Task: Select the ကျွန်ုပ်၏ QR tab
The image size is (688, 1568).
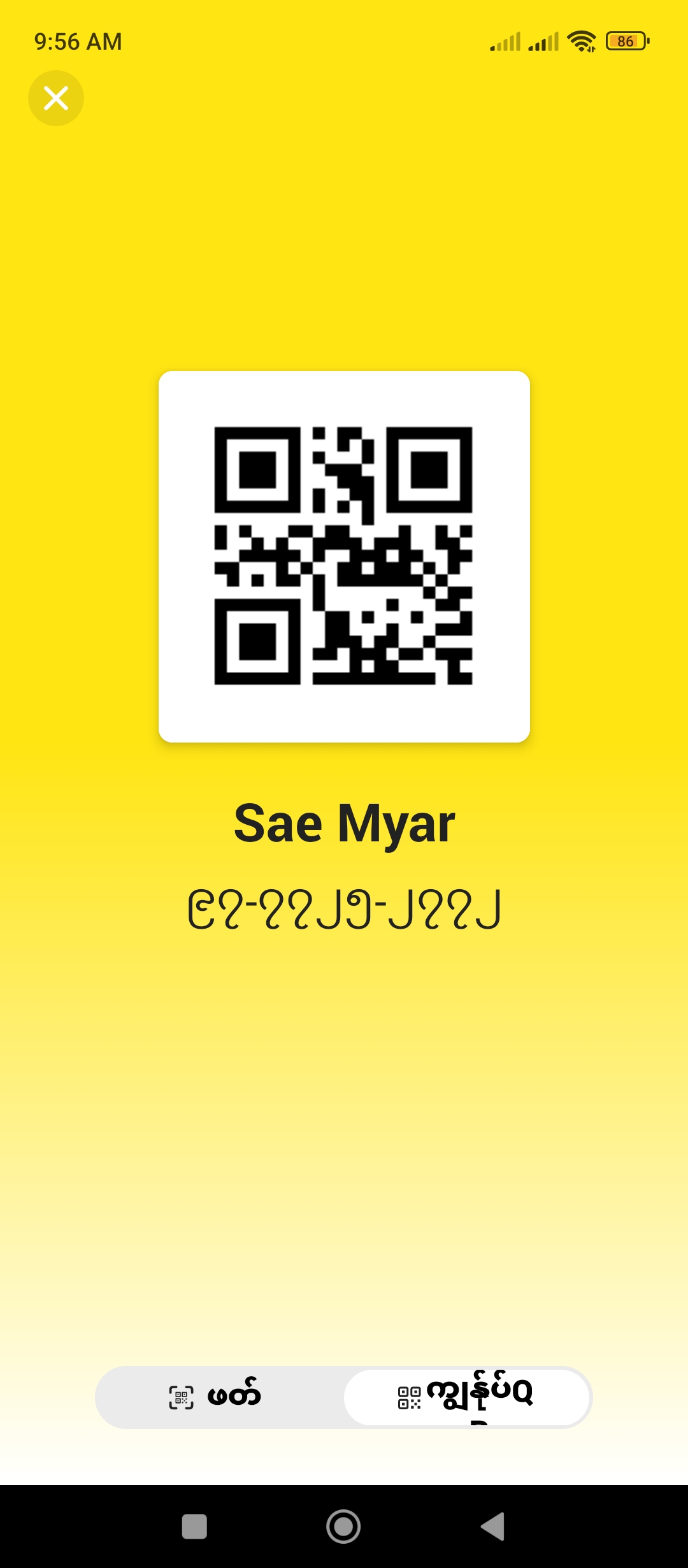Action: (466, 1397)
